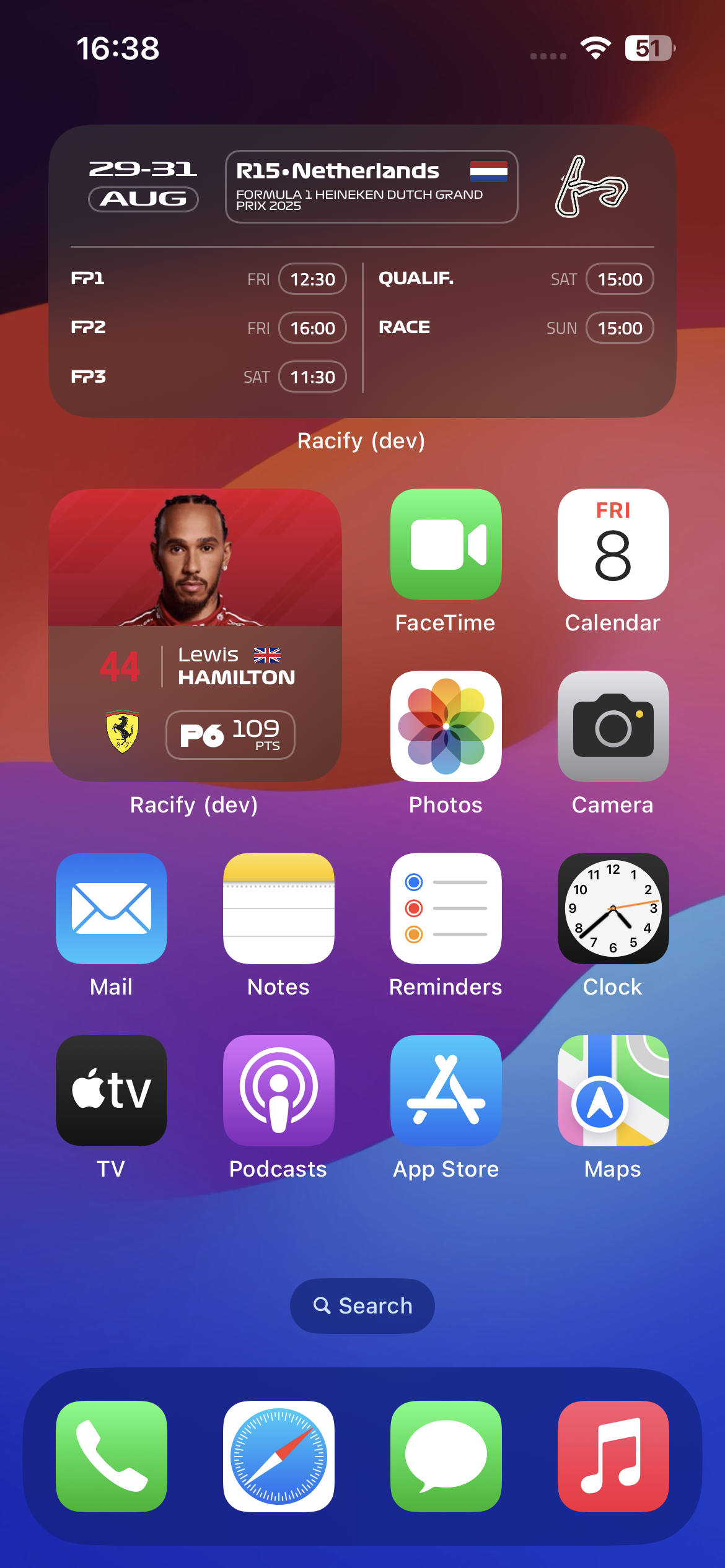Open Notes
Image resolution: width=725 pixels, height=1568 pixels.
click(279, 908)
